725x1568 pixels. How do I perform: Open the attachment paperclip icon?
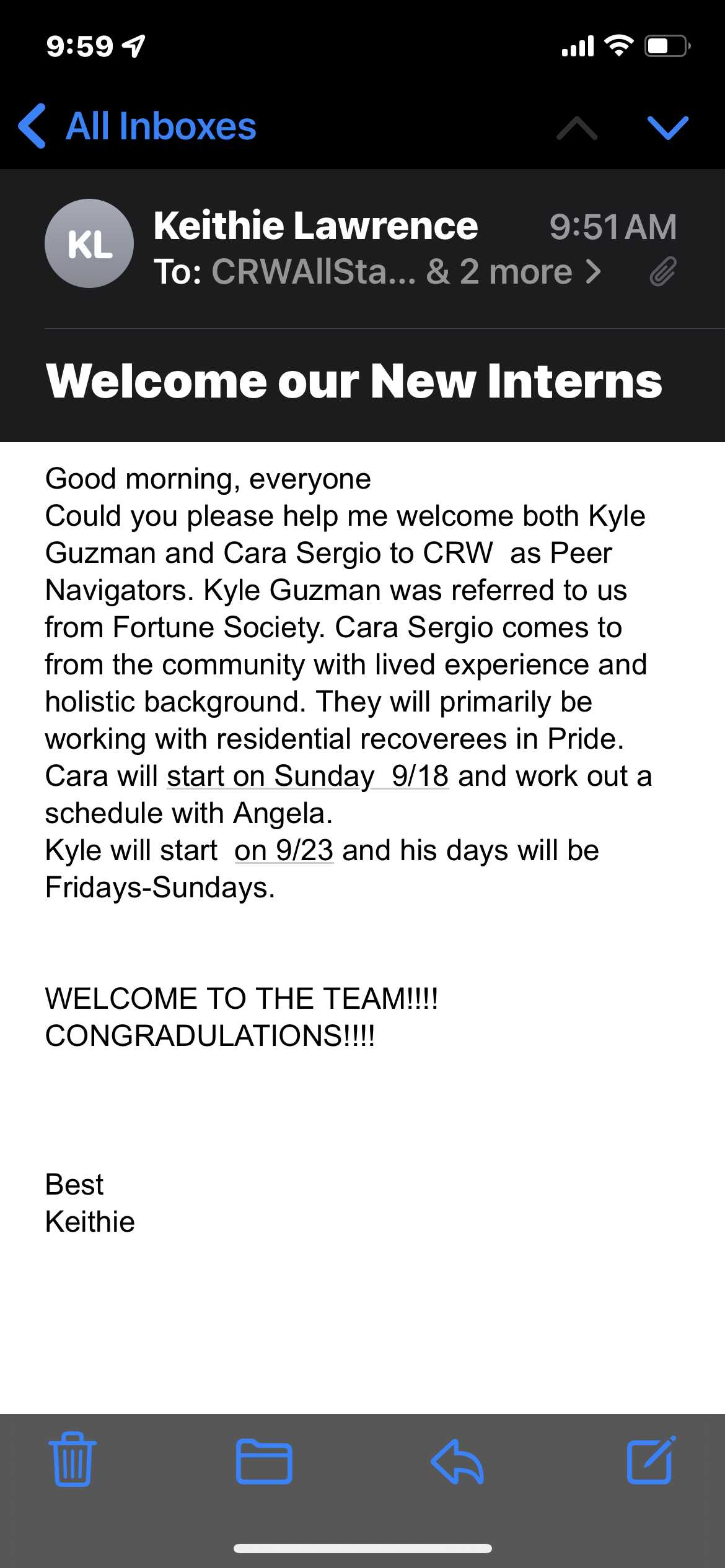[x=662, y=271]
